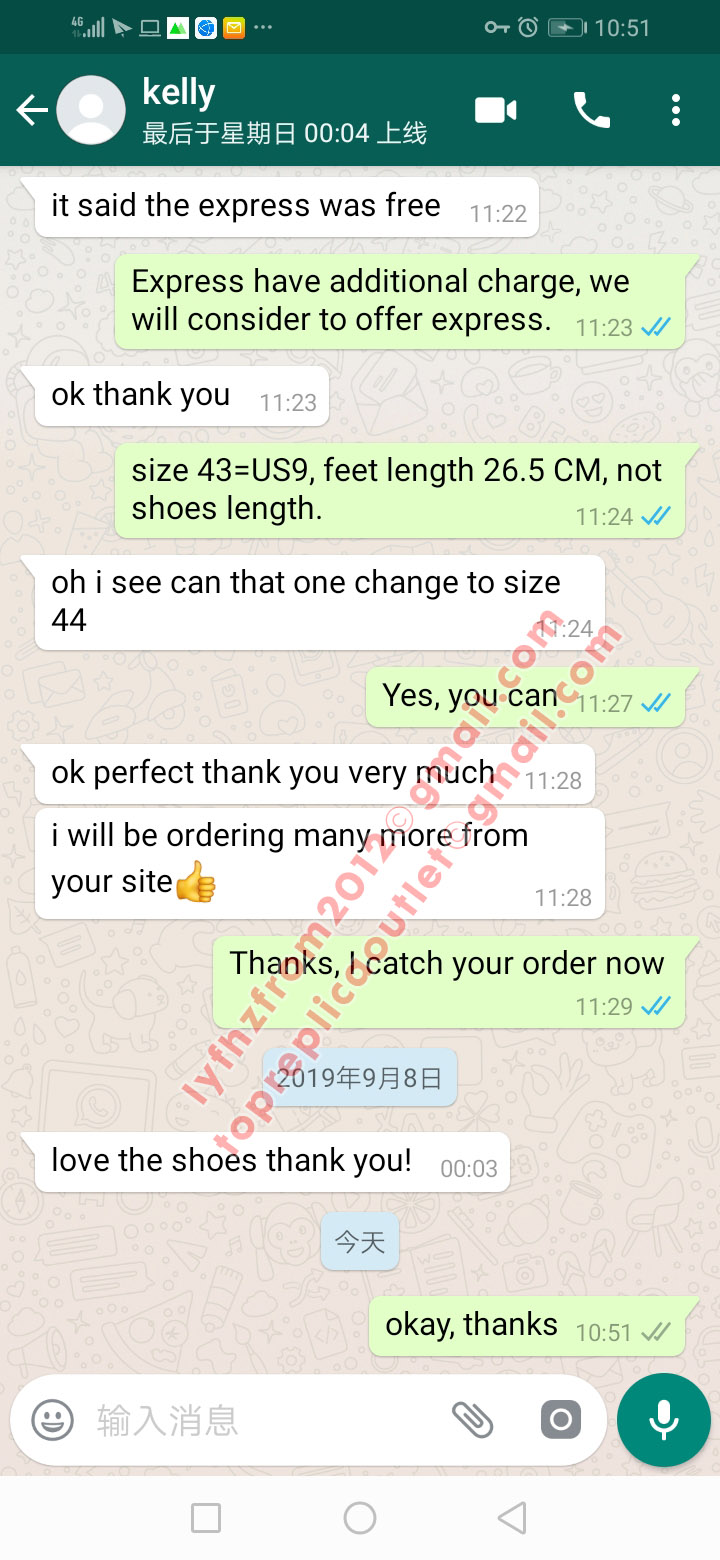
Task: Record a voice message
Action: pos(663,1419)
